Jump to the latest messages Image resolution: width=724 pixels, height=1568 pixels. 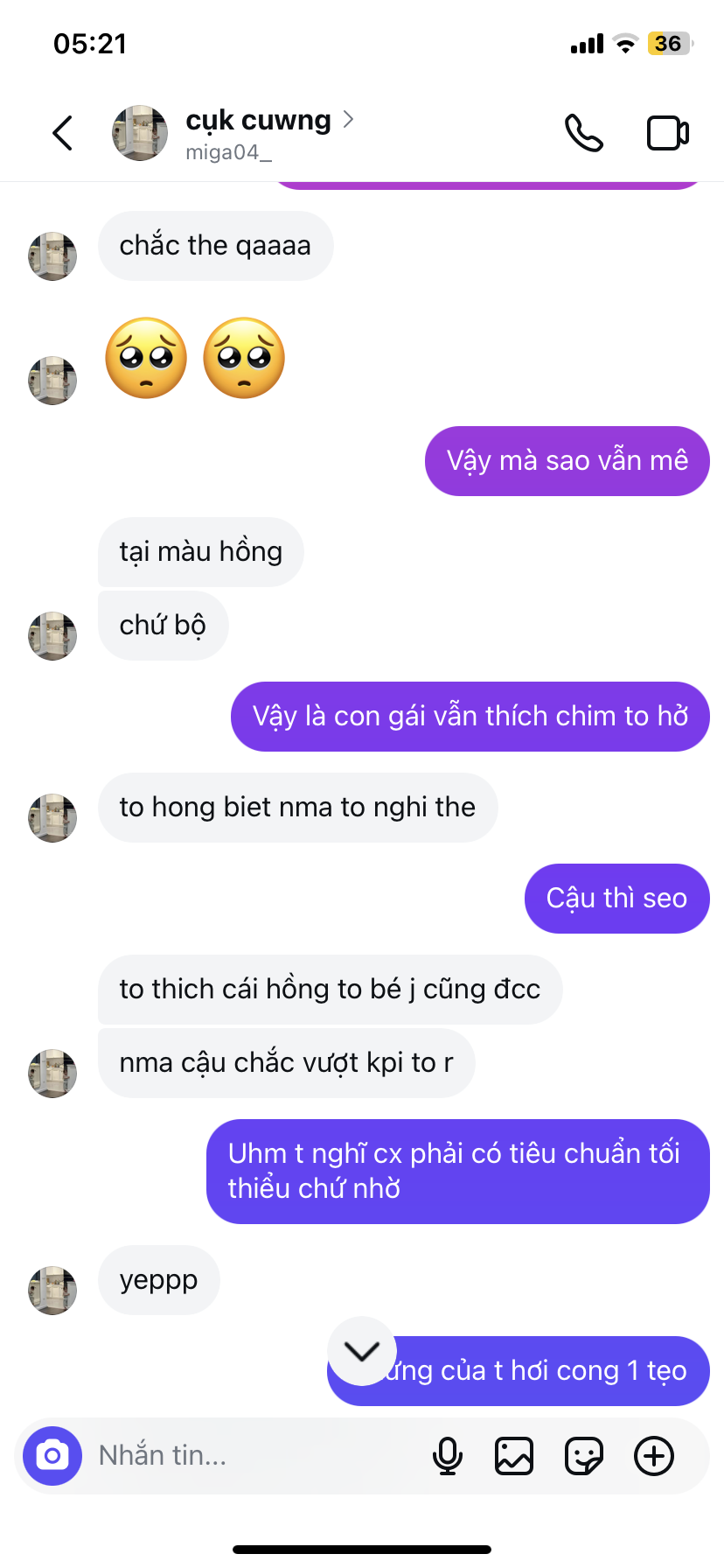click(361, 1351)
